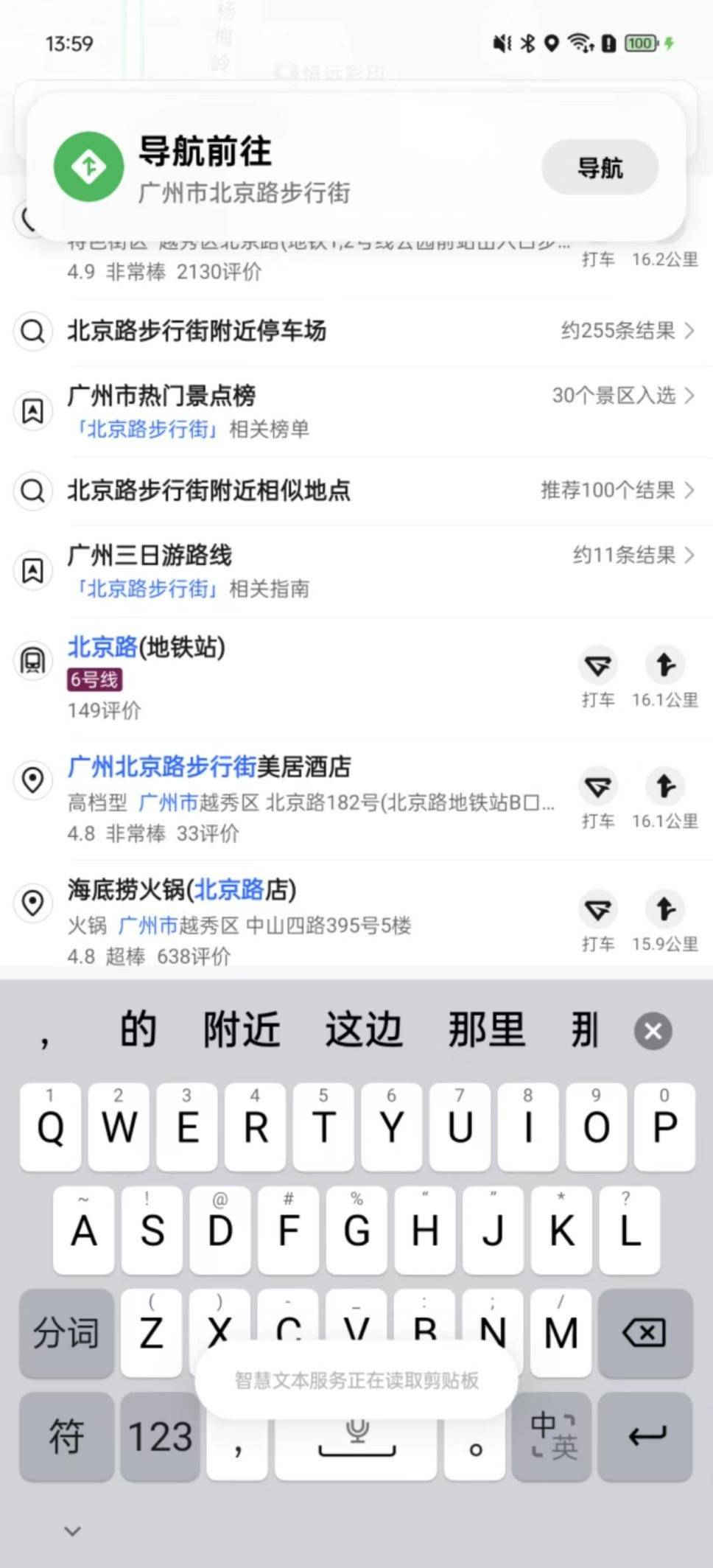Screen dimensions: 713x1568
Task: Select 北京路(地铁站) search result
Action: tap(146, 648)
